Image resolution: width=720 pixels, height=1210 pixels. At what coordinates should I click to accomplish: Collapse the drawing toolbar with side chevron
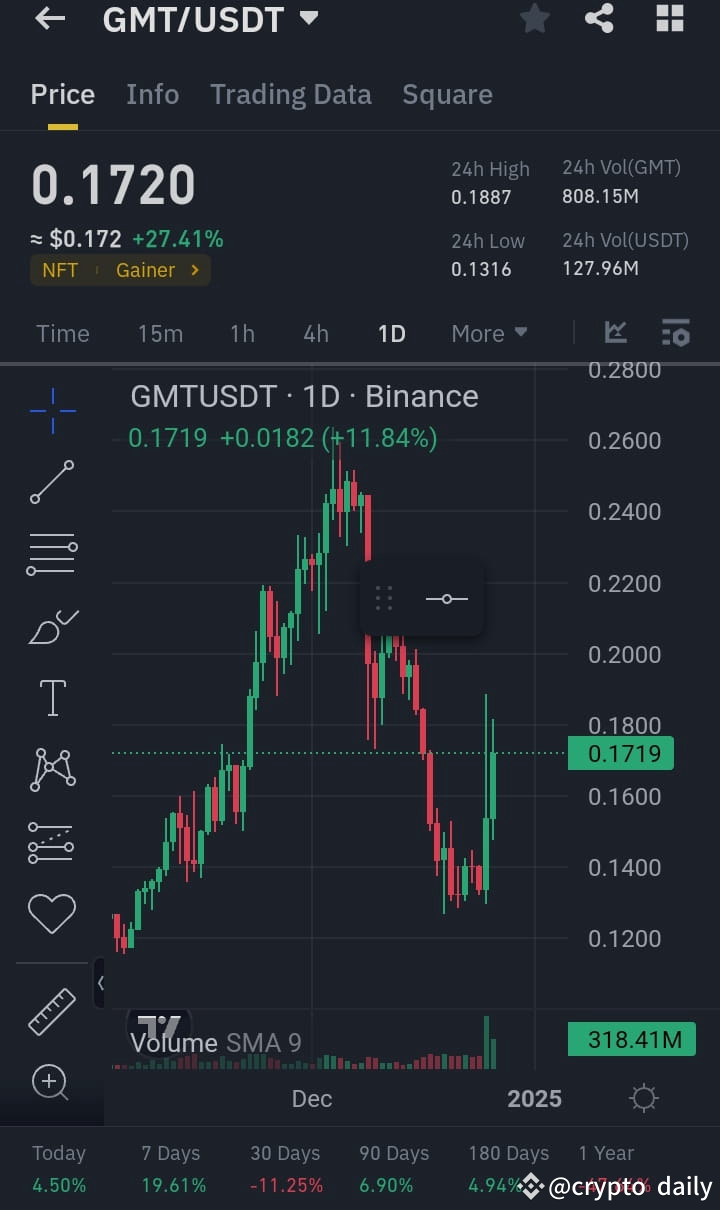click(x=101, y=983)
